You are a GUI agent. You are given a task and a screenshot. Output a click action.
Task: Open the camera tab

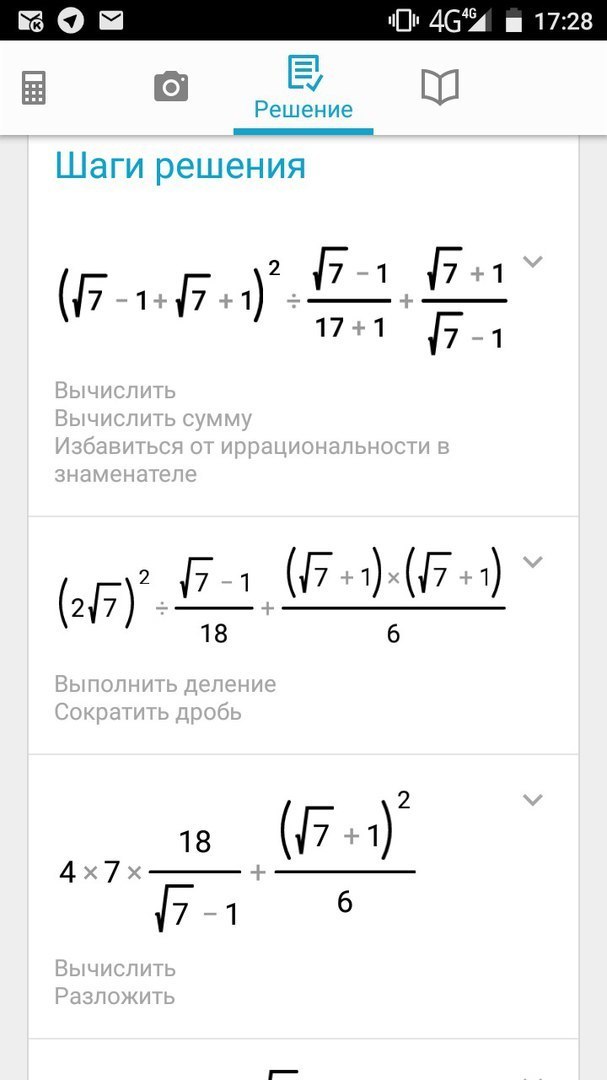tap(171, 87)
